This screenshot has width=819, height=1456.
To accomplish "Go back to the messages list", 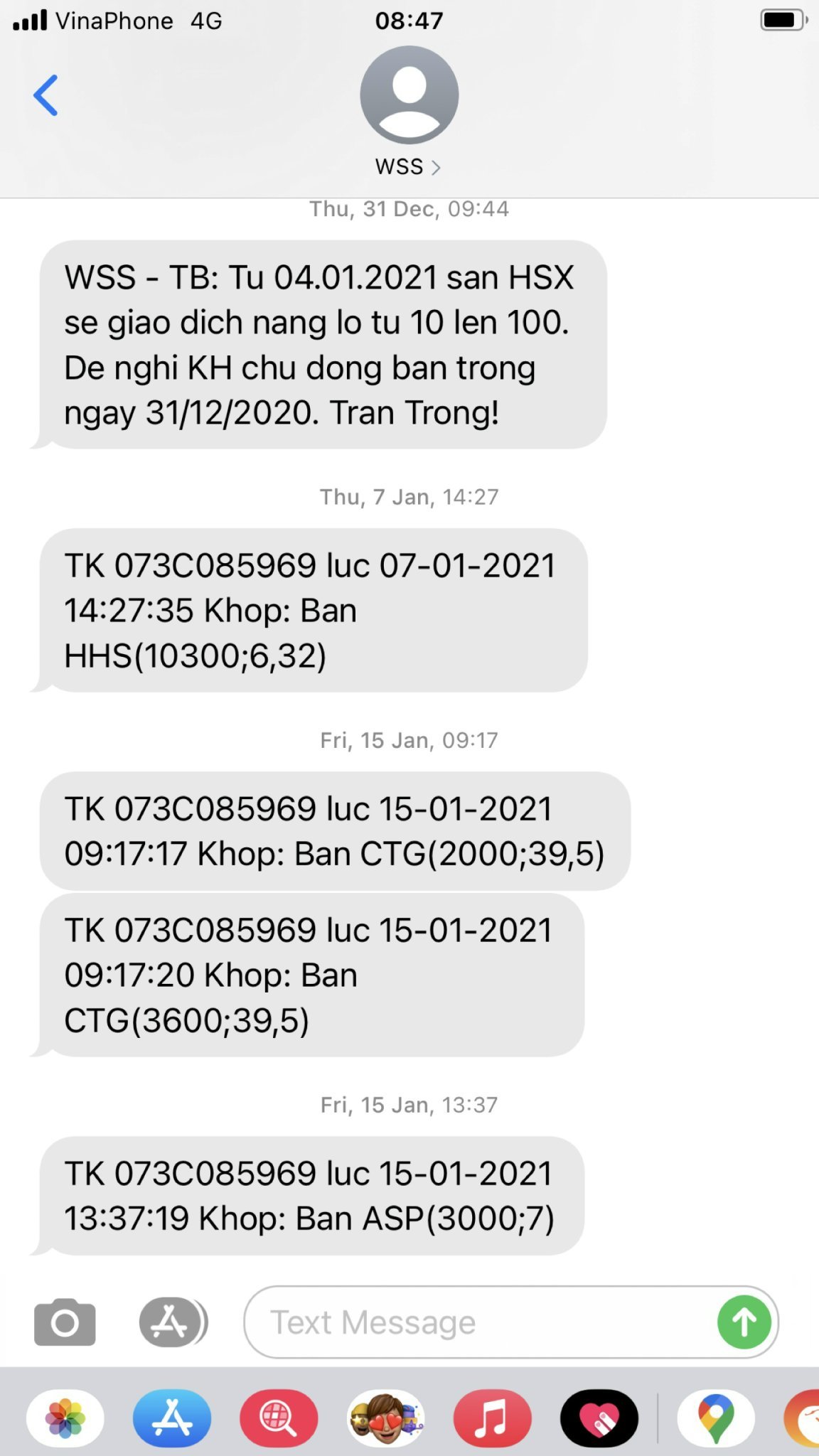I will 45,95.
